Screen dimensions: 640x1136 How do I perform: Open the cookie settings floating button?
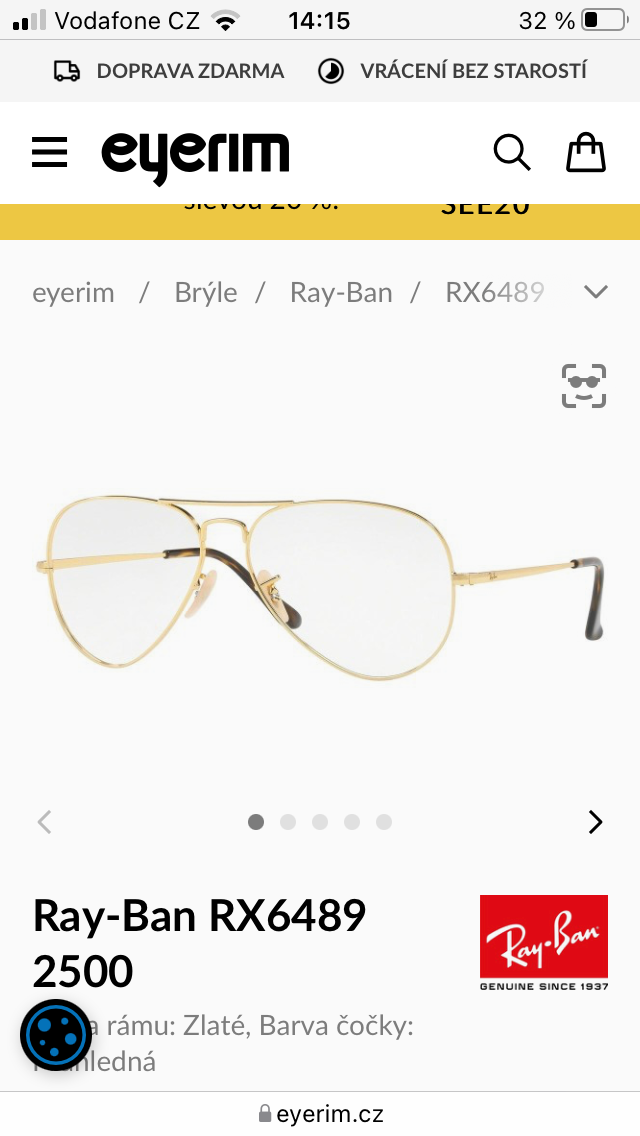pos(57,1036)
